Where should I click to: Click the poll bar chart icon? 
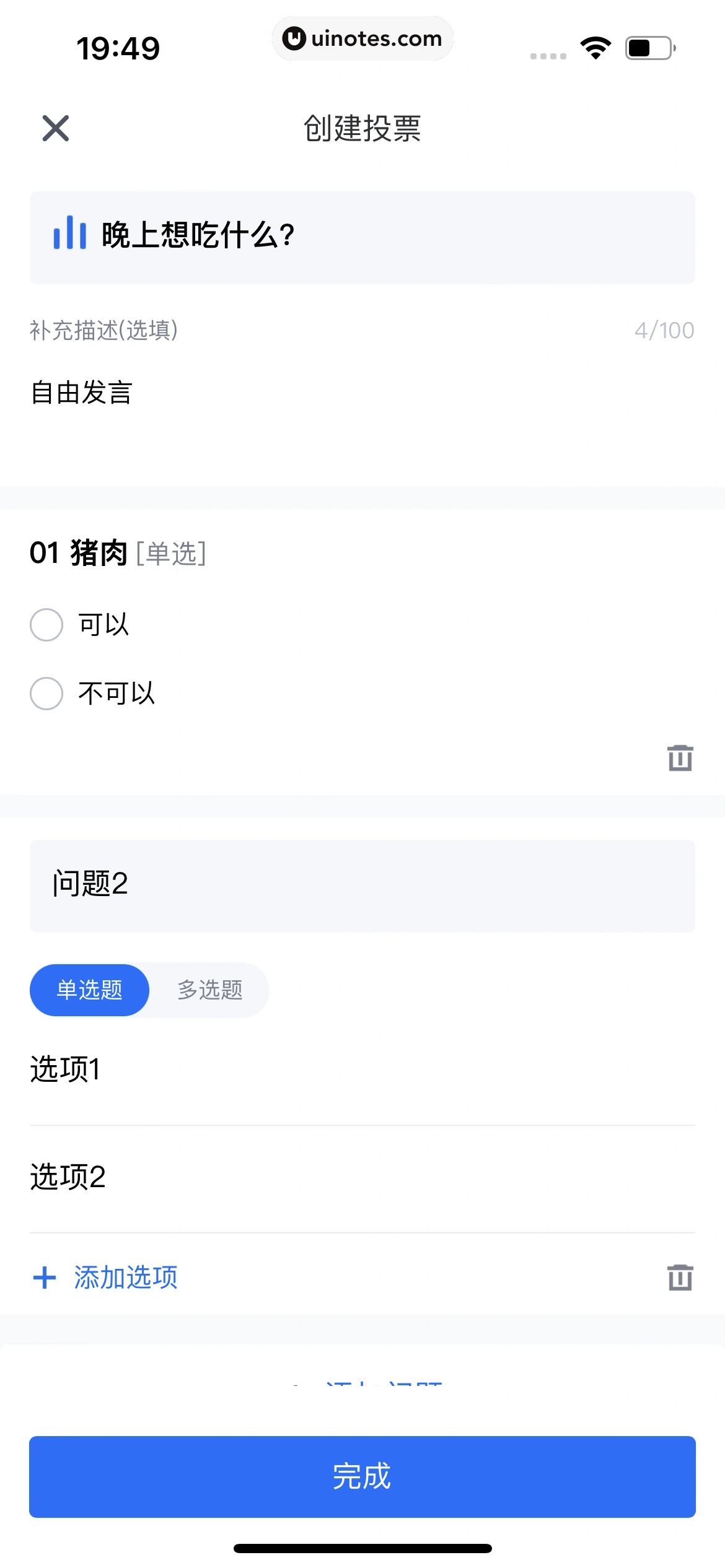[69, 233]
